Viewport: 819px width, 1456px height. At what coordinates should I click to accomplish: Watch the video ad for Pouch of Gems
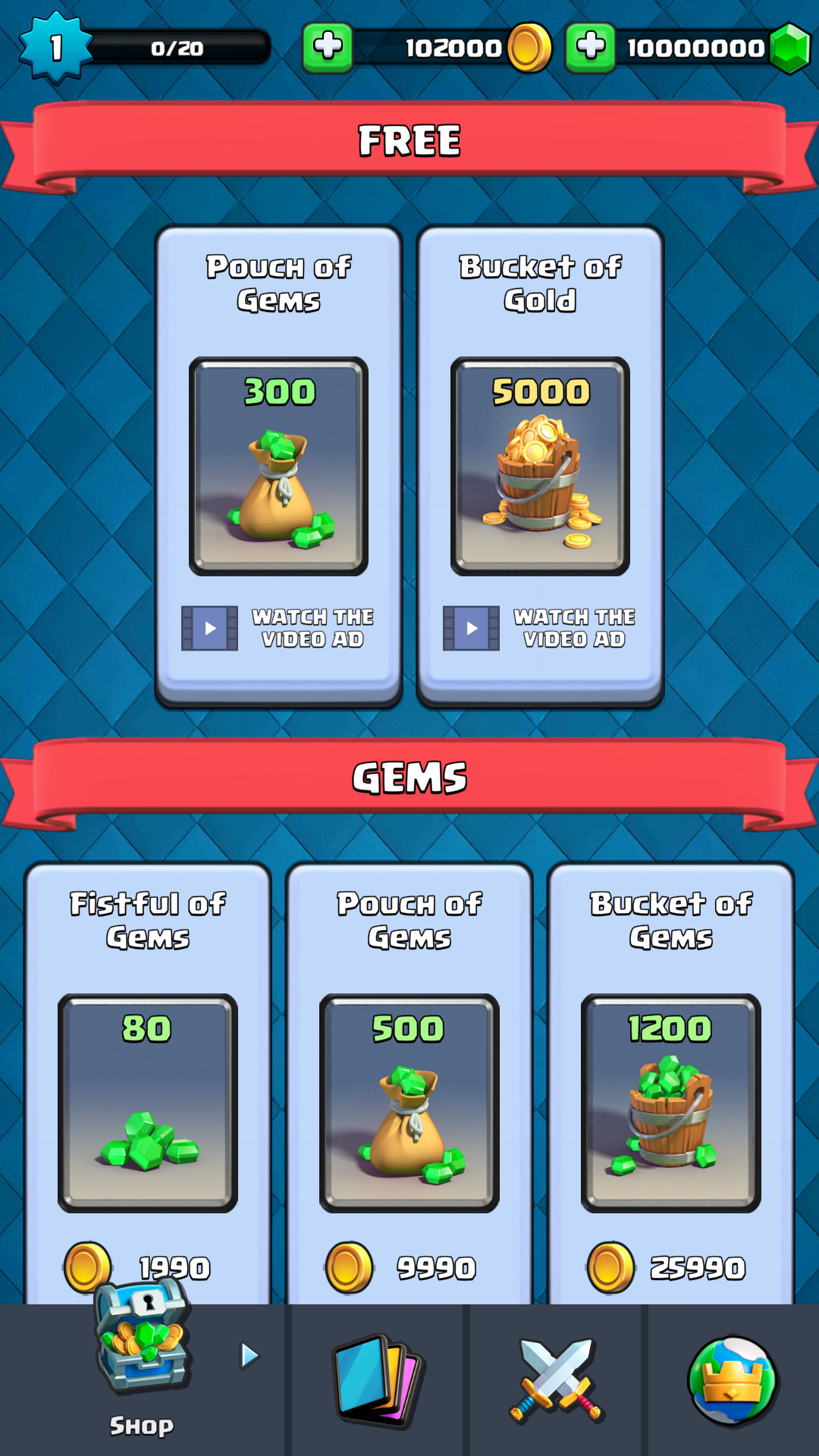click(278, 628)
